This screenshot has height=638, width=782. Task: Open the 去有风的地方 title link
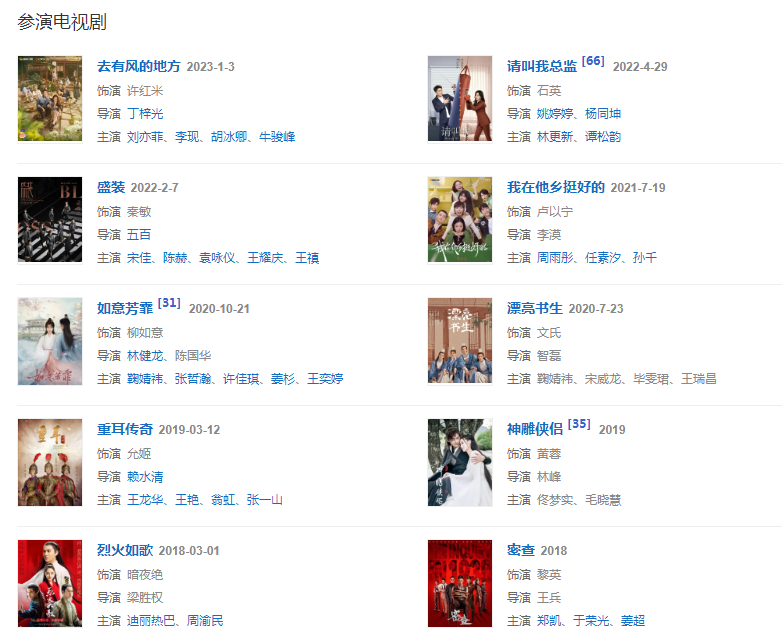coord(139,67)
